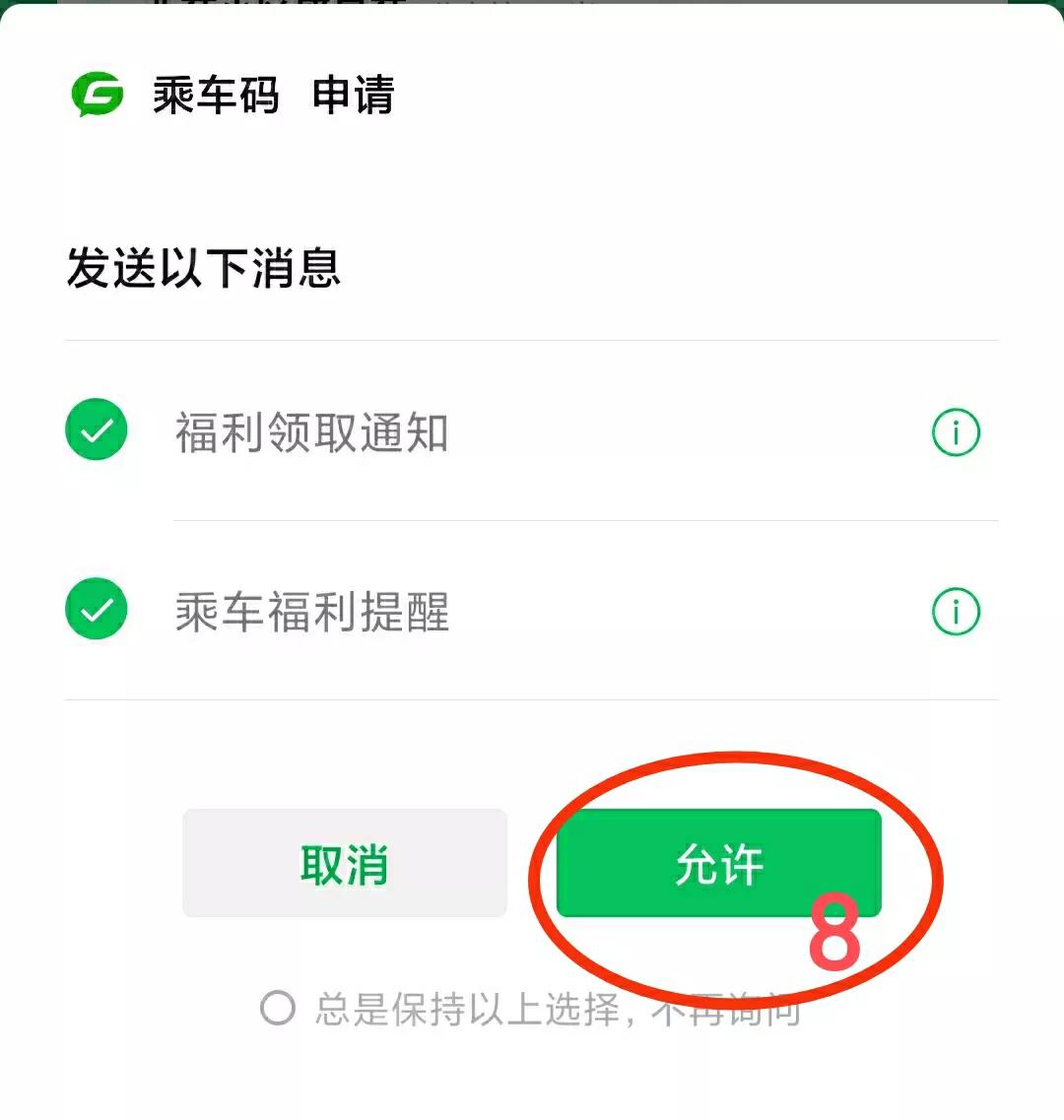View info for 福利领取通知

point(956,431)
